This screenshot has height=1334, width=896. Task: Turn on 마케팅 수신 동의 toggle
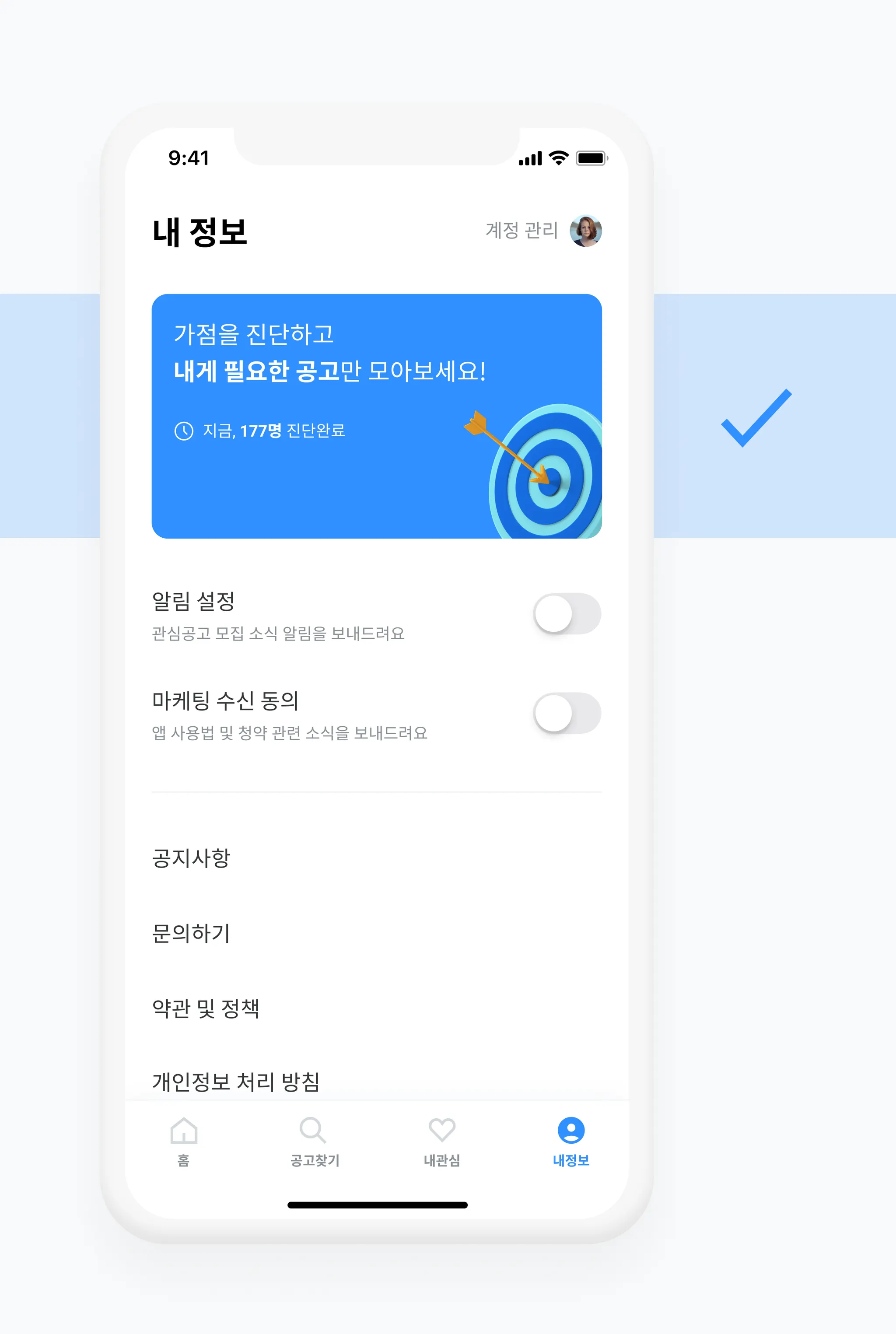pos(567,713)
